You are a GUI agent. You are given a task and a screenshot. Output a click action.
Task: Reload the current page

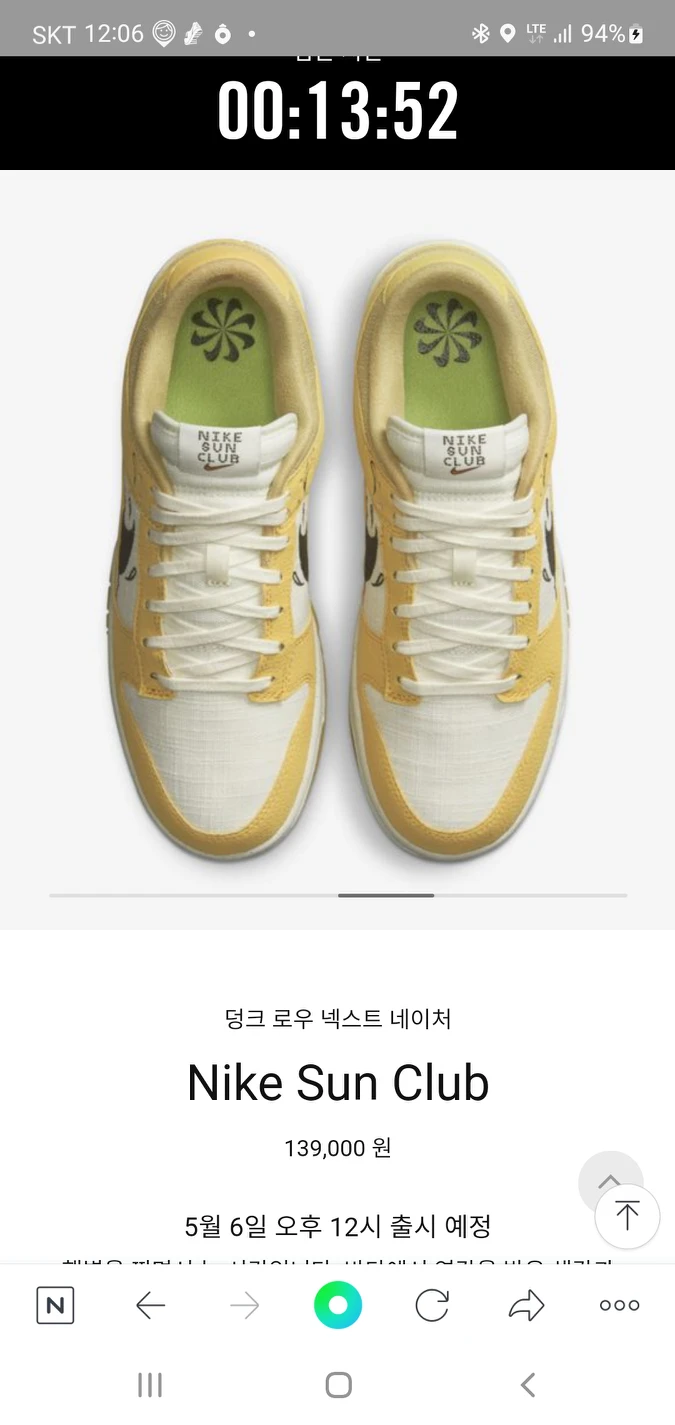point(432,1305)
